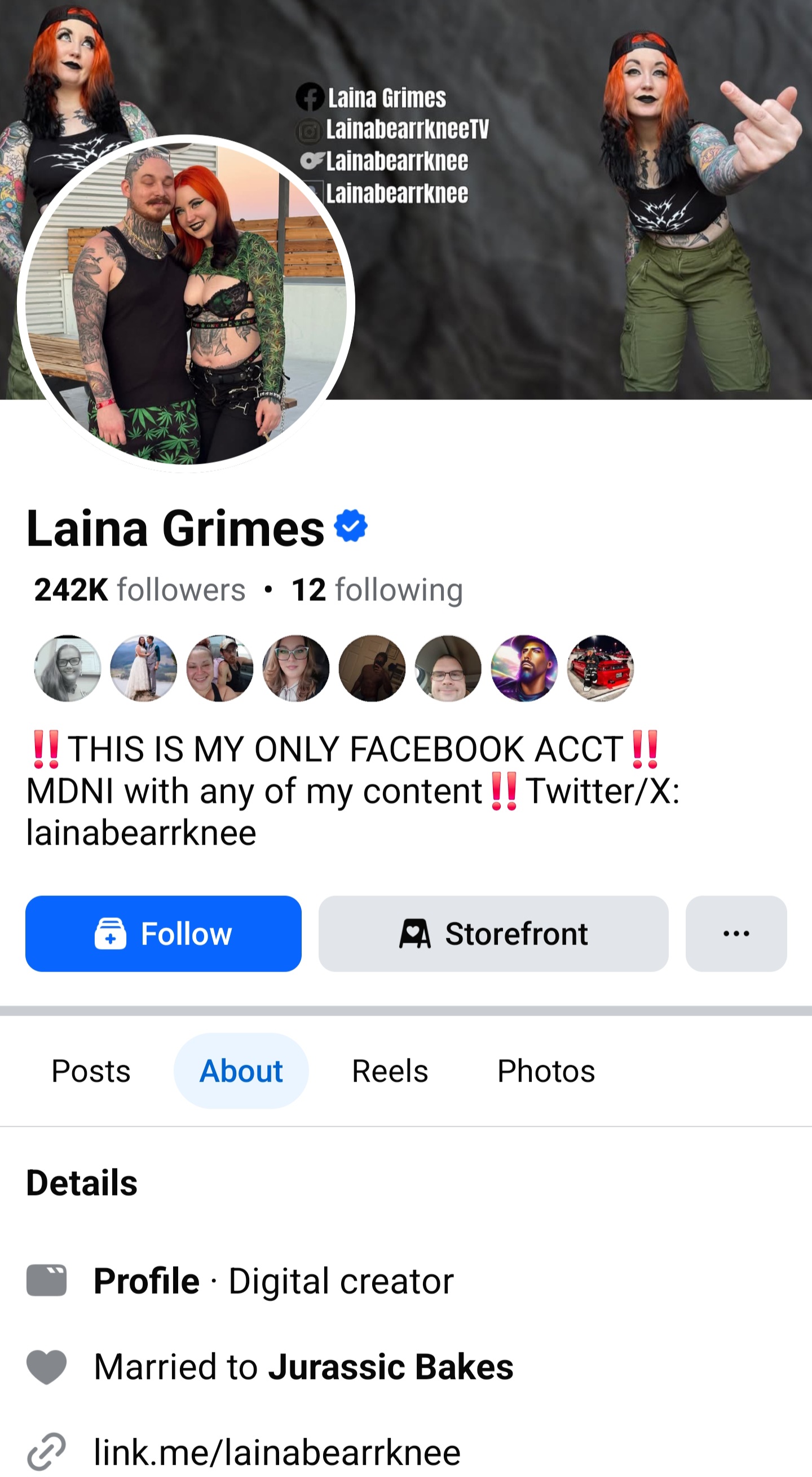This screenshot has height=1477, width=812.
Task: Open the link.me/lainabearrknee link
Action: point(277,1452)
